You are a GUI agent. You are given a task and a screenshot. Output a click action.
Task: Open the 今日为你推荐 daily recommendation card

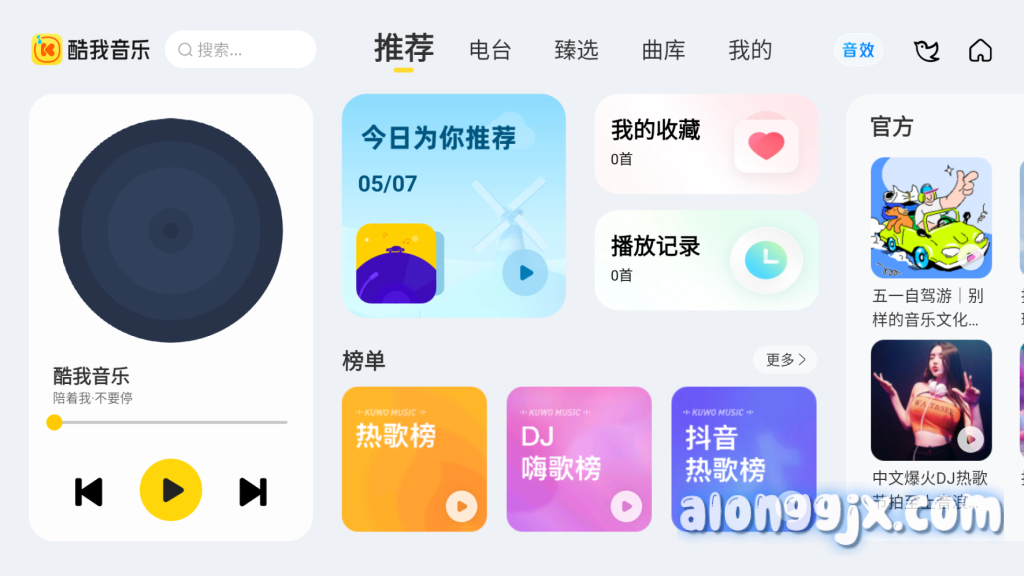453,205
